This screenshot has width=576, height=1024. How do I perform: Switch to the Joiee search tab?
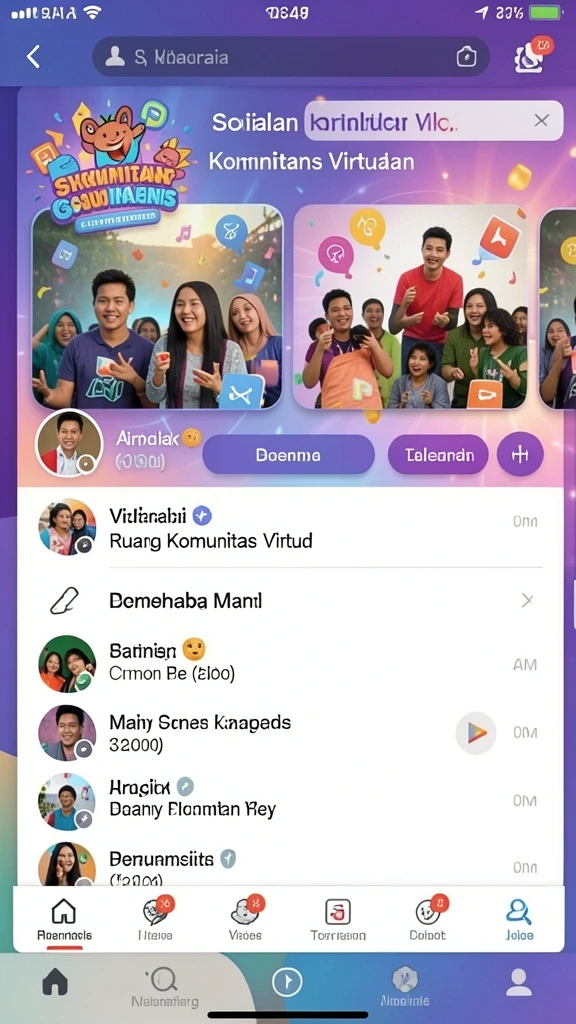pyautogui.click(x=519, y=918)
